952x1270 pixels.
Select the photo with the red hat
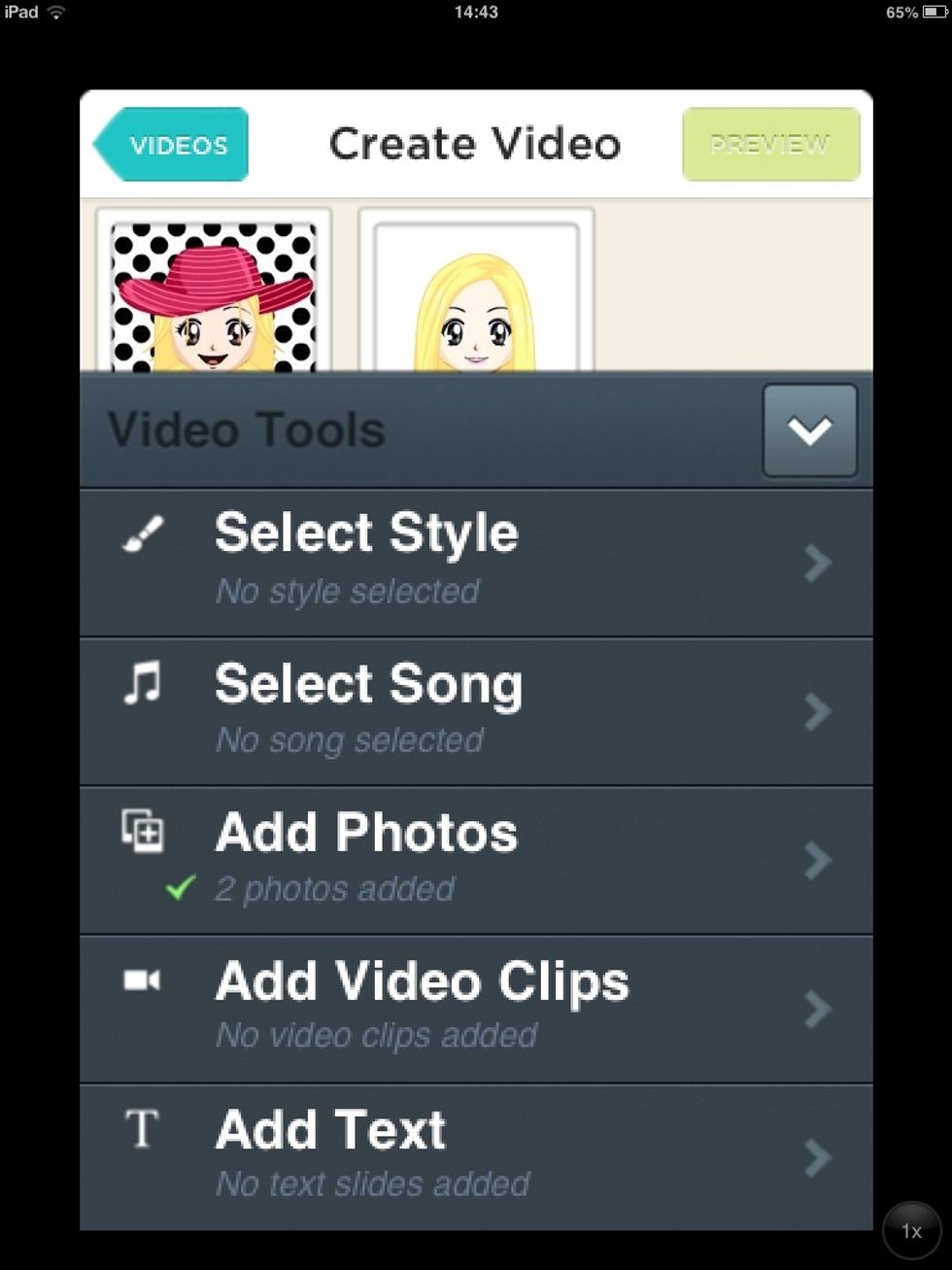click(214, 296)
